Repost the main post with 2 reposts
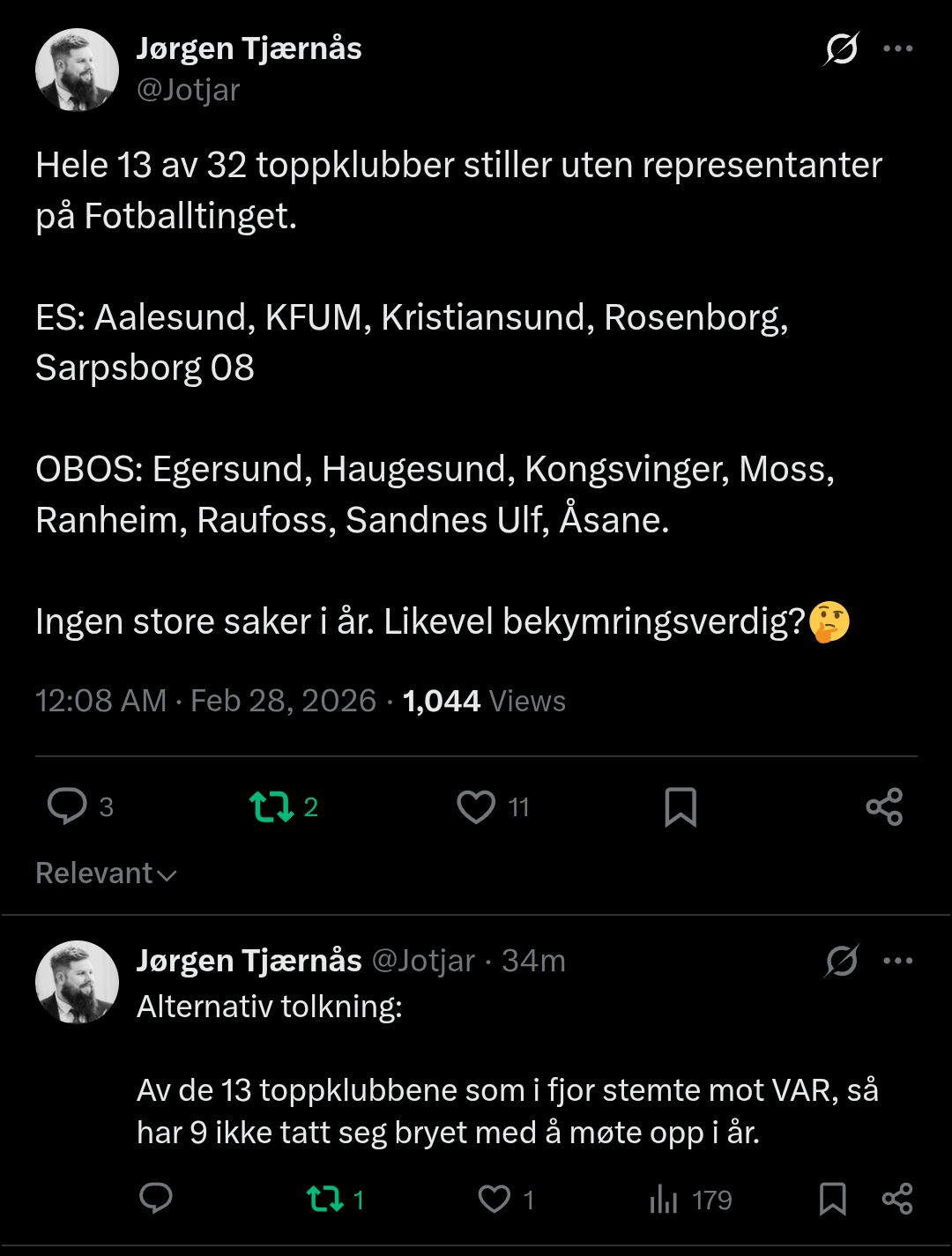This screenshot has width=952, height=1256. tap(271, 806)
